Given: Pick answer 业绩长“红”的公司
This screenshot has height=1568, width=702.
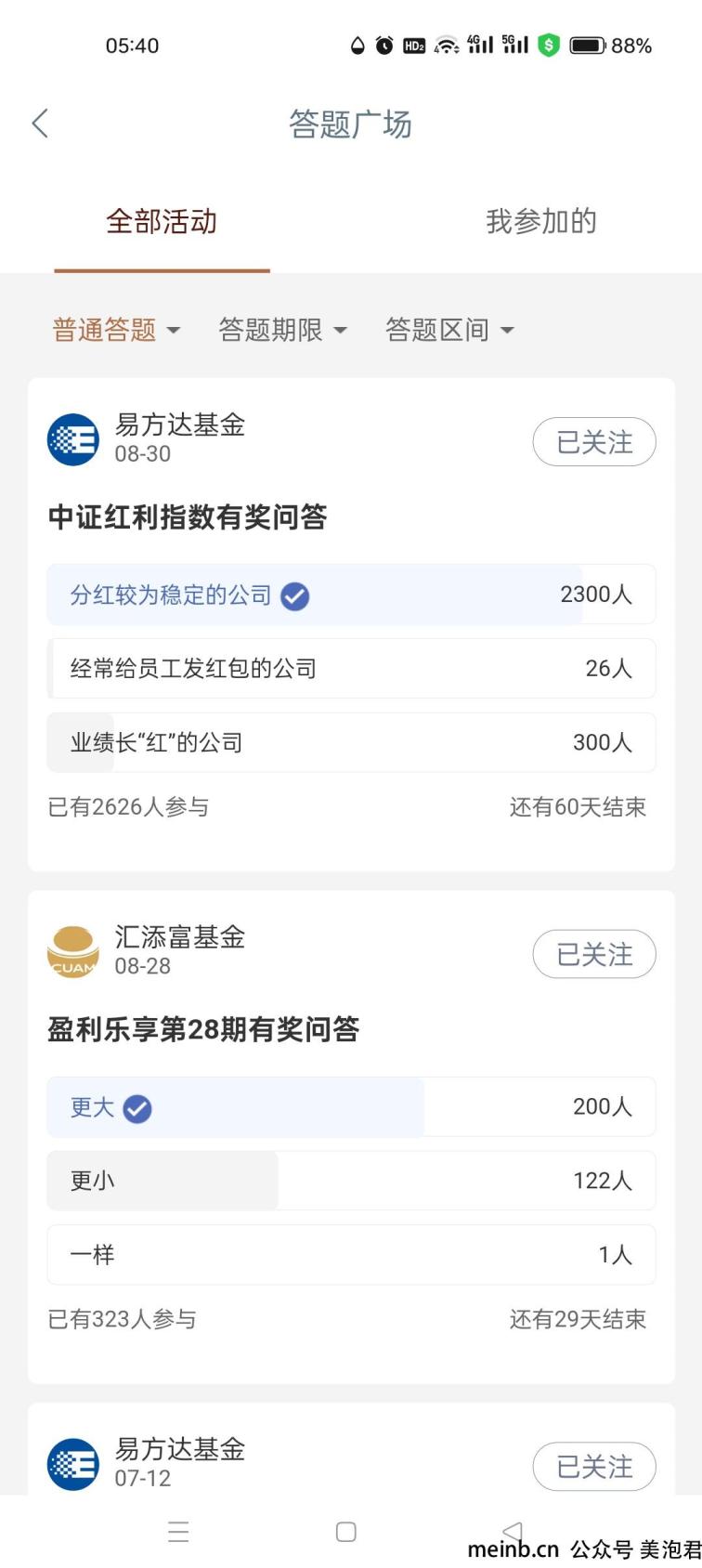Looking at the screenshot, I should point(351,743).
